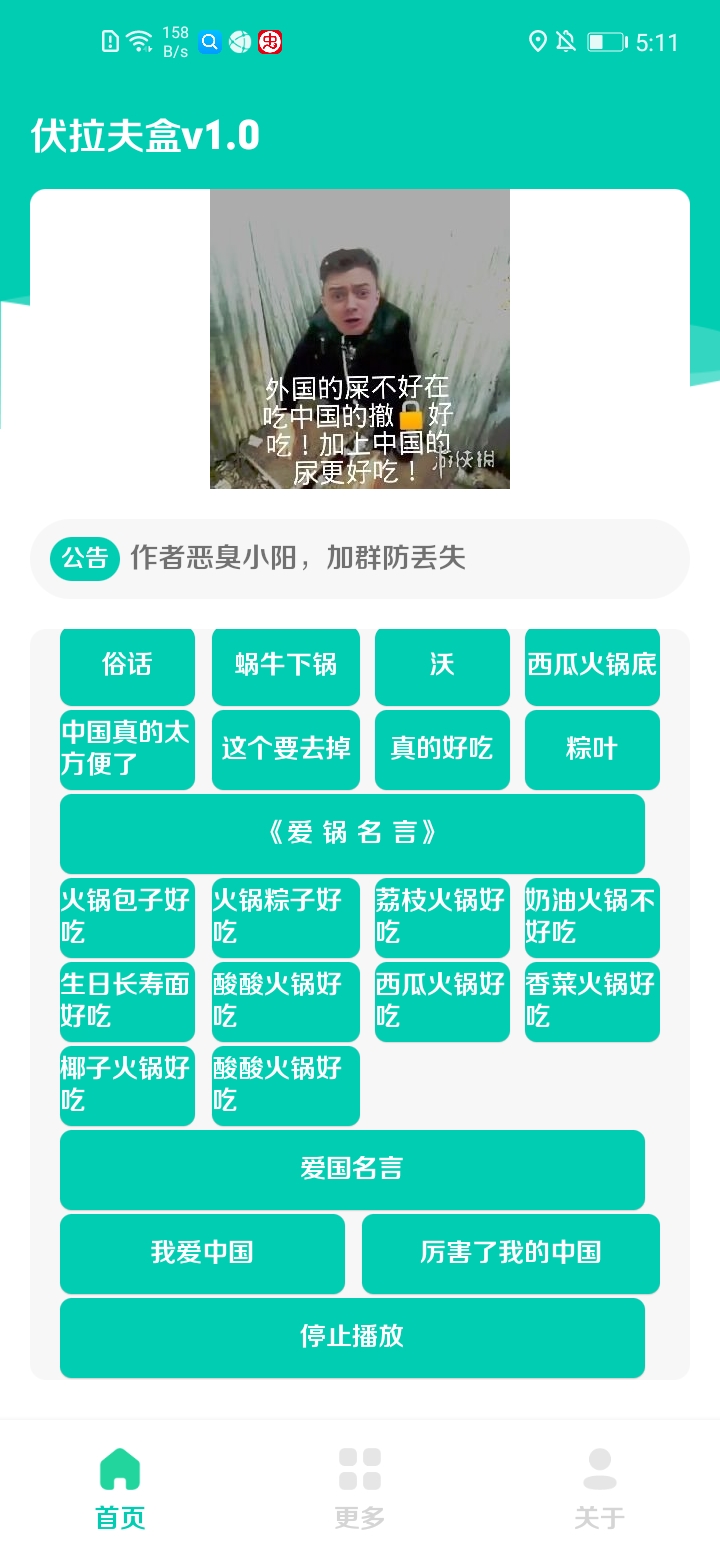Play 生日长寿面好吃 sound

pos(127,1001)
